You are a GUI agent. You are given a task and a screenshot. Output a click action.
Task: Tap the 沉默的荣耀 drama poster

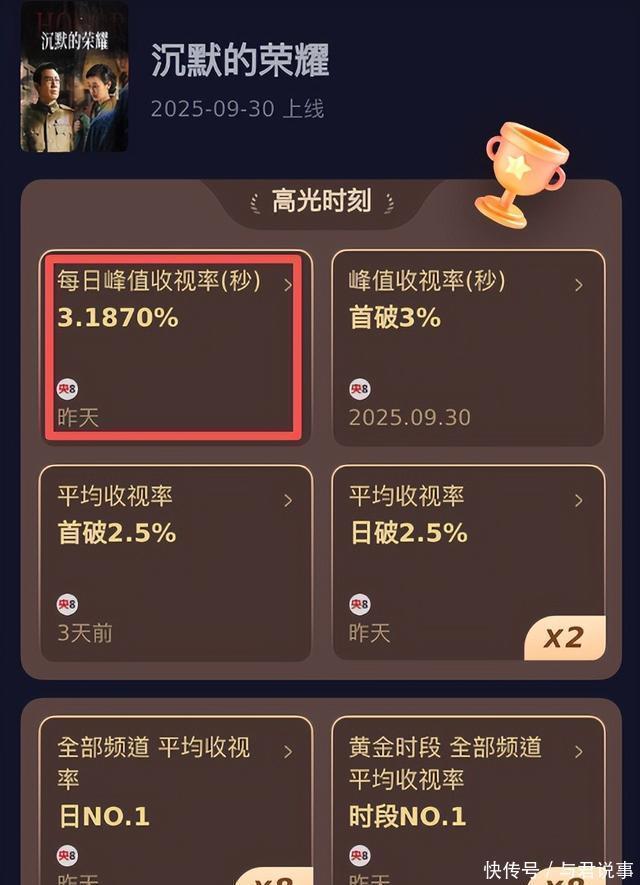pos(74,77)
